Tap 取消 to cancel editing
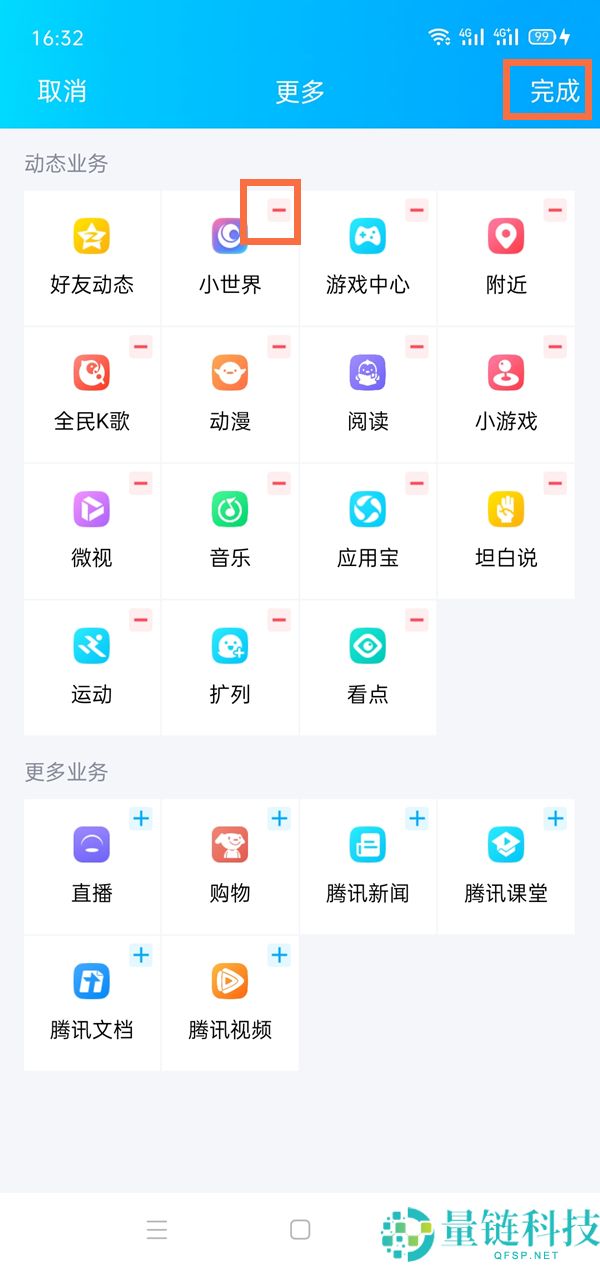Viewport: 600px width, 1266px height. tap(62, 91)
